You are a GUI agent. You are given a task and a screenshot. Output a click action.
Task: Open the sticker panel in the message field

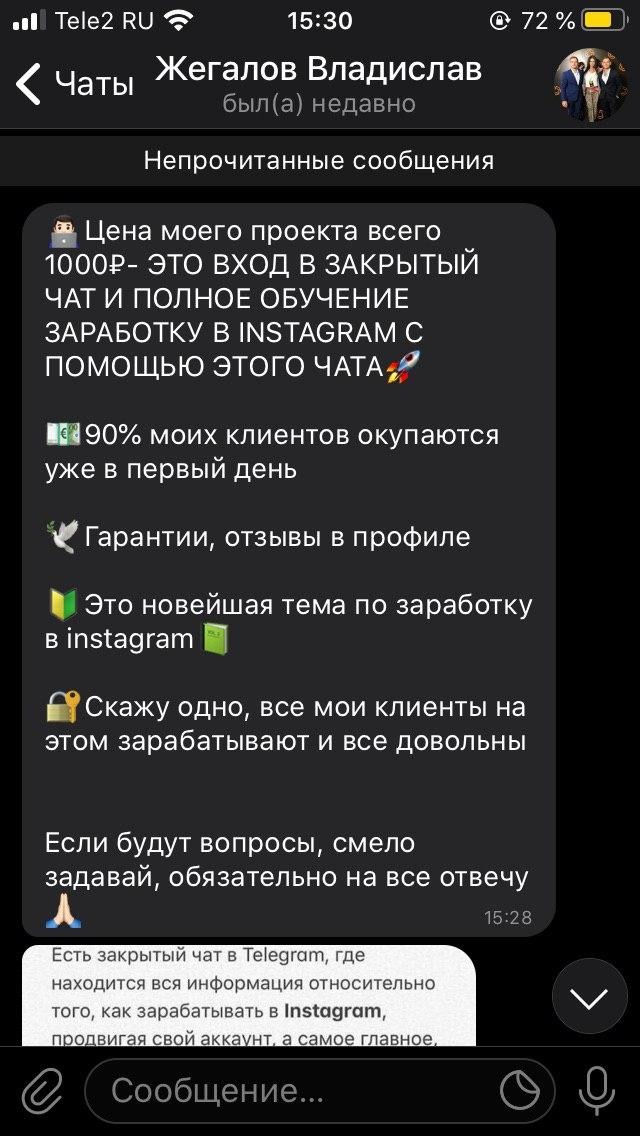pos(520,1090)
